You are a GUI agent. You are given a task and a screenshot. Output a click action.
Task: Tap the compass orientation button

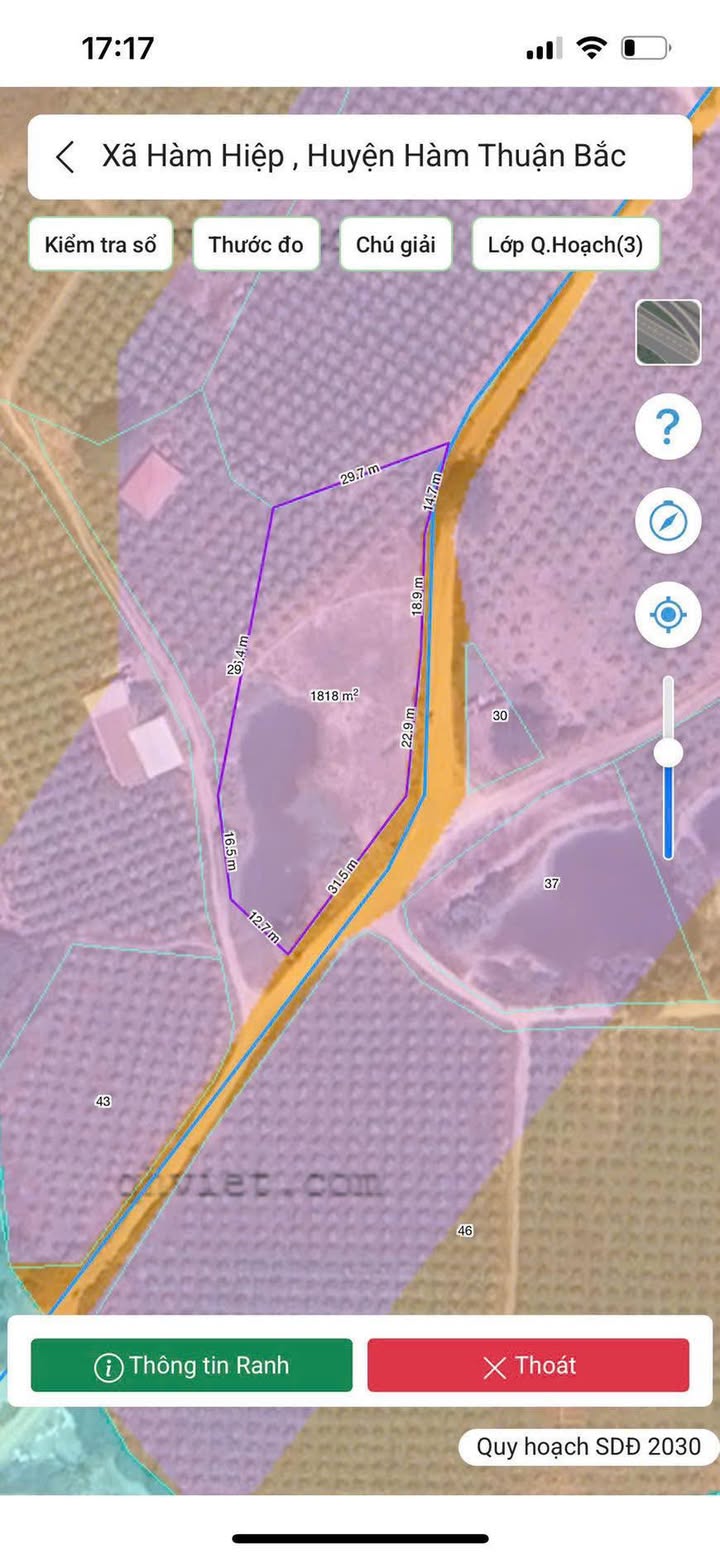click(668, 521)
